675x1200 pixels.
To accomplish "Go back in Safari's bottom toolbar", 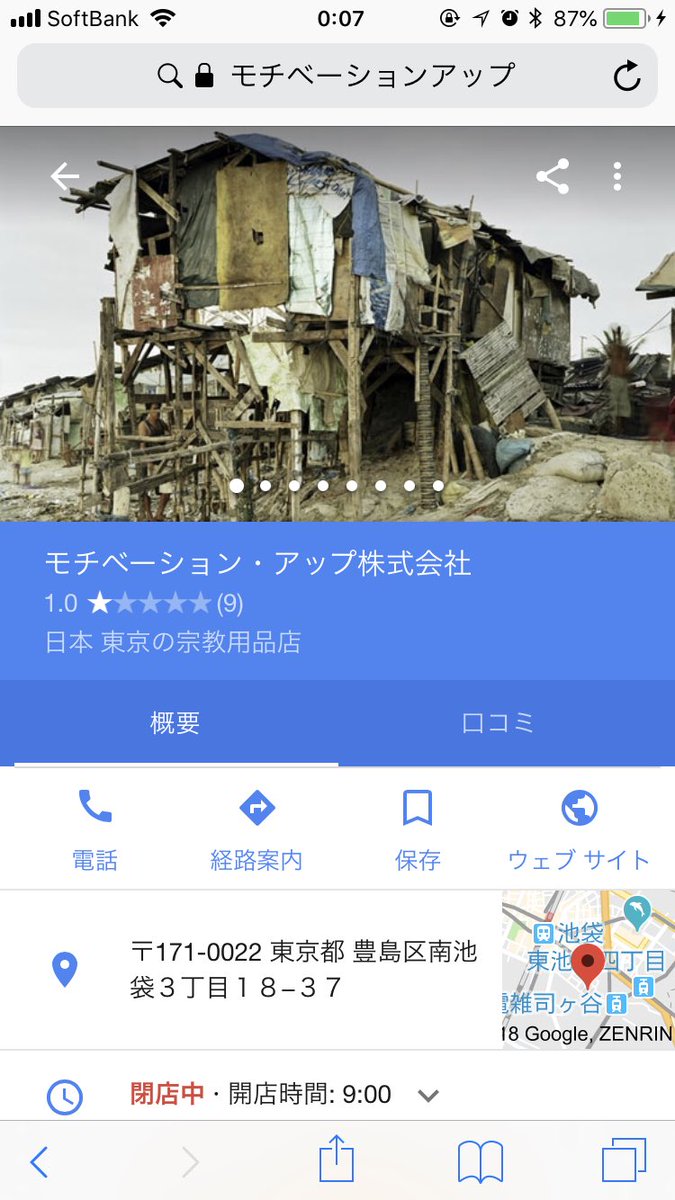I will [x=39, y=1162].
